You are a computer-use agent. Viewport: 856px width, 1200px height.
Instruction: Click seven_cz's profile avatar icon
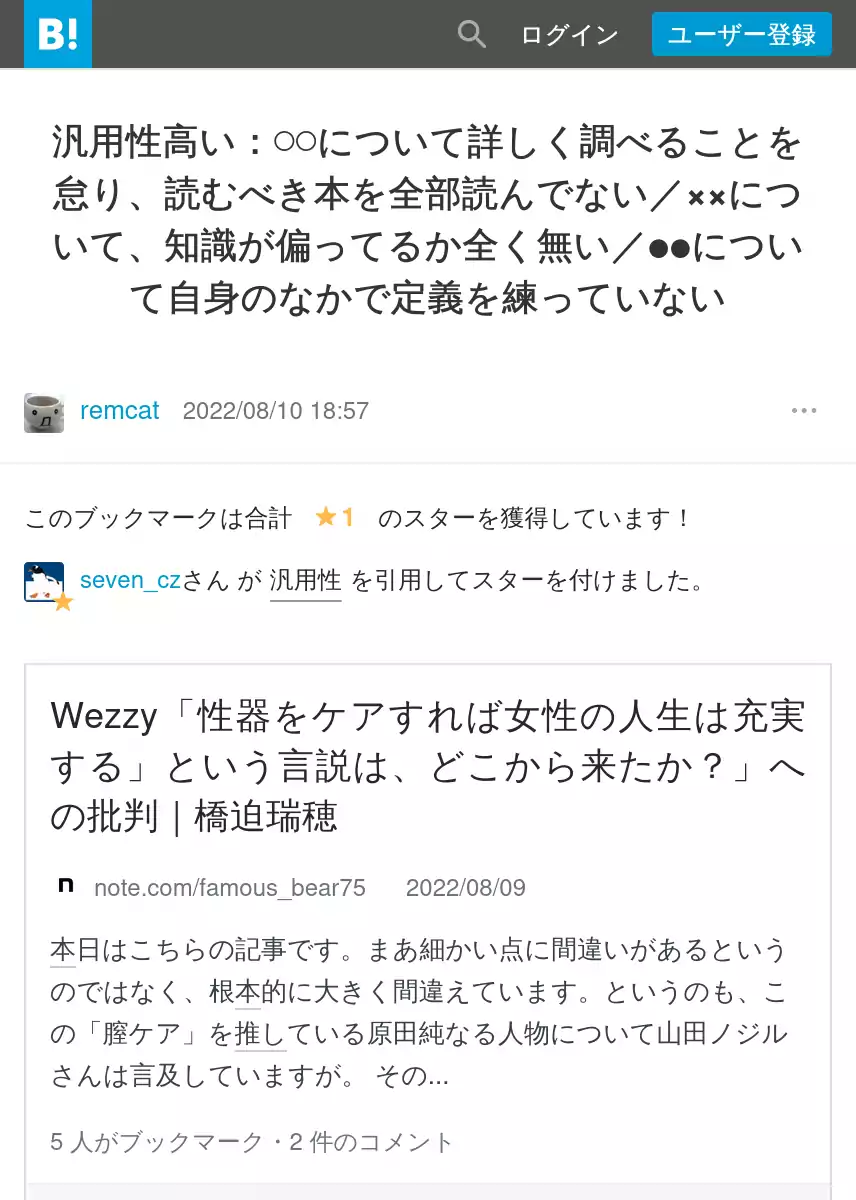42,580
